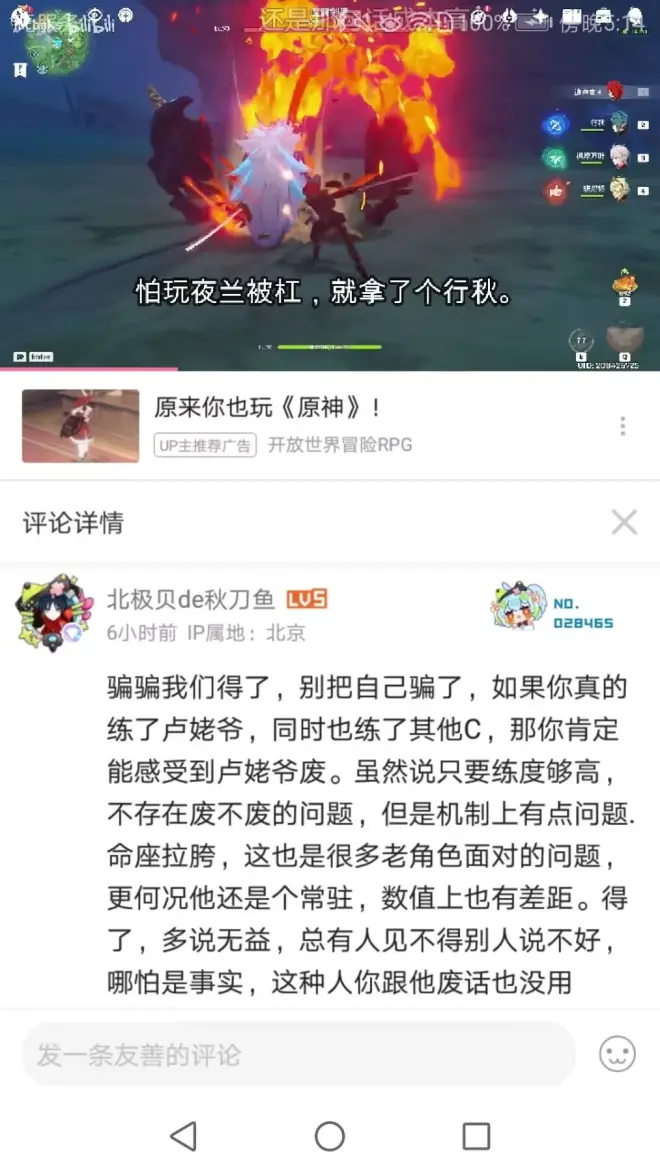Image resolution: width=660 pixels, height=1173 pixels.
Task: Open the emoji picker smiley icon
Action: click(x=617, y=1054)
